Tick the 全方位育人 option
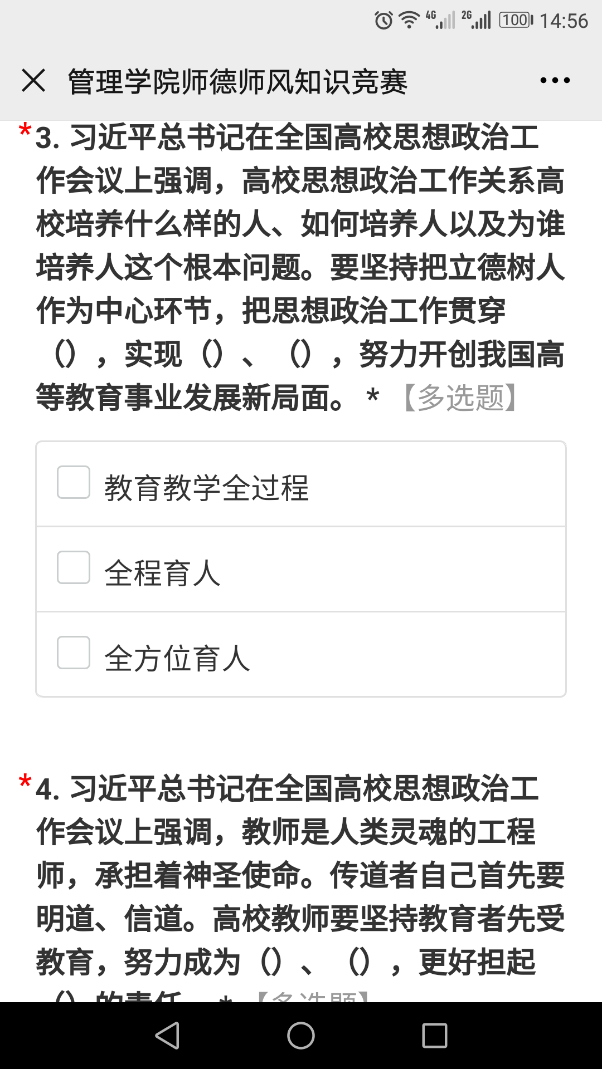The width and height of the screenshot is (602, 1069). pos(74,654)
